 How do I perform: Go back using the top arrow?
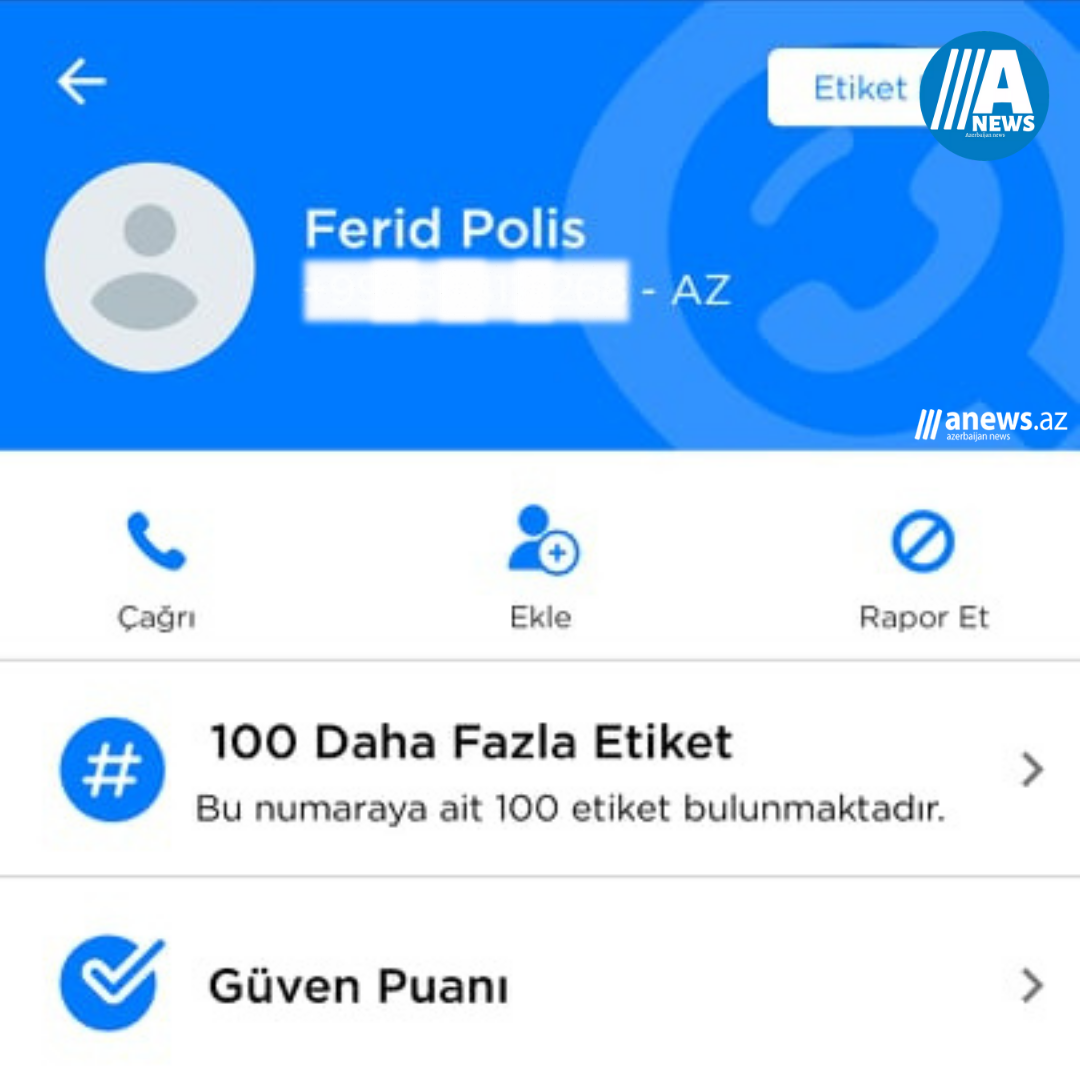click(82, 82)
